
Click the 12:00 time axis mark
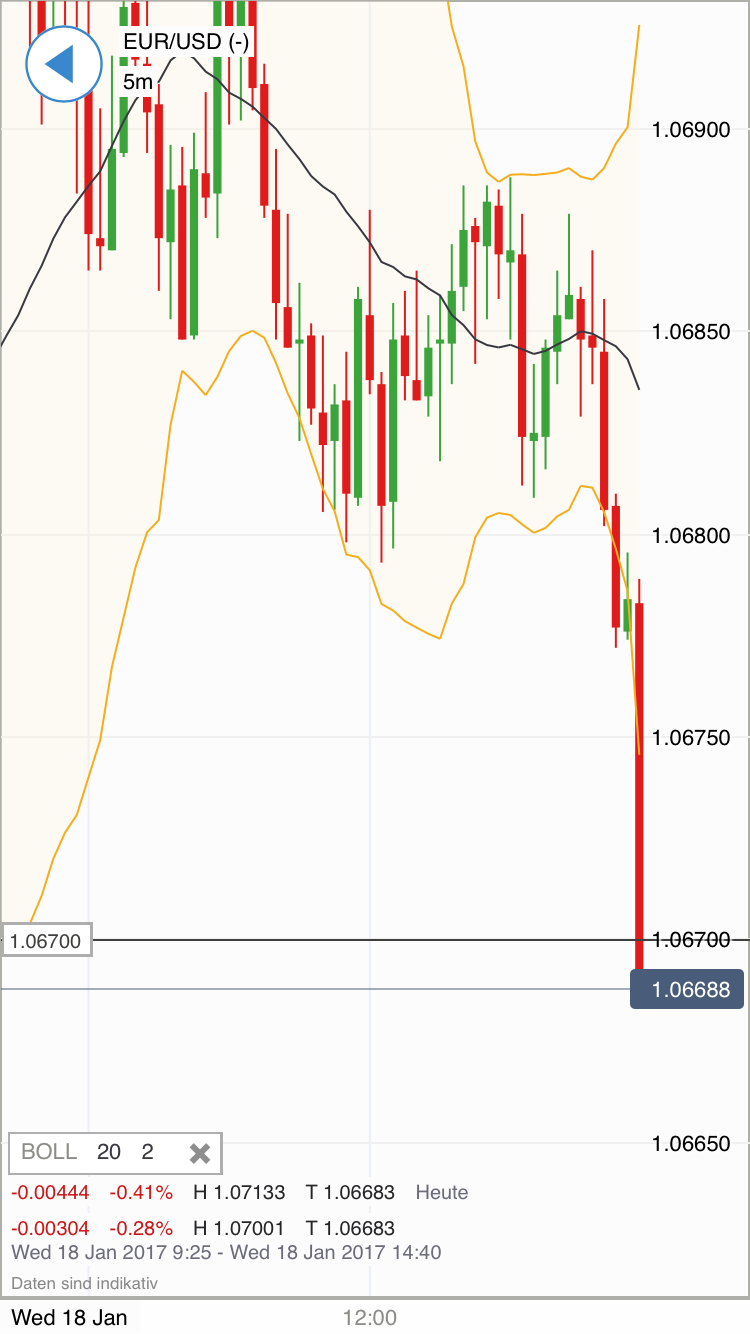(x=371, y=1318)
